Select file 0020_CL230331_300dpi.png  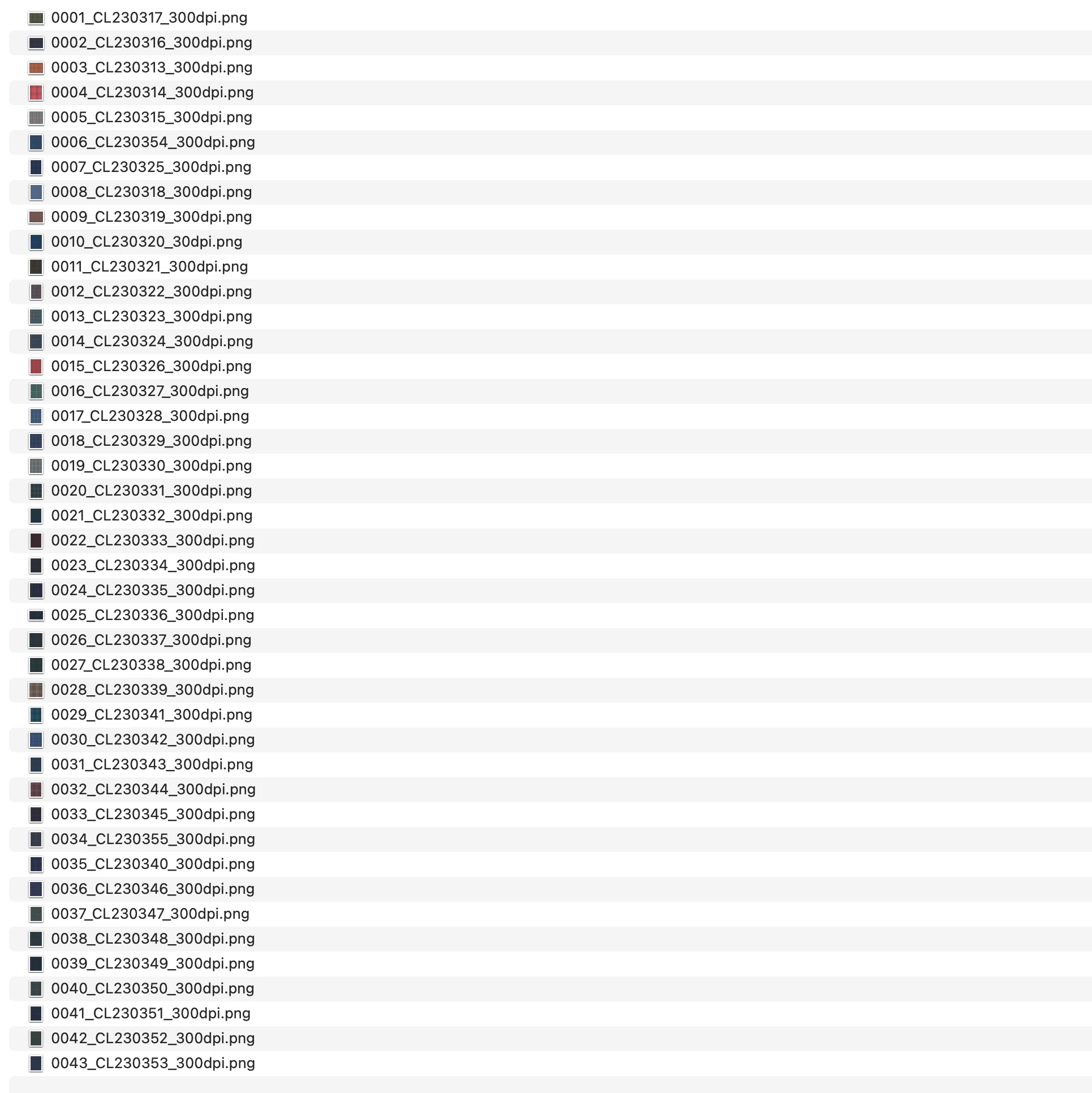pyautogui.click(x=152, y=491)
